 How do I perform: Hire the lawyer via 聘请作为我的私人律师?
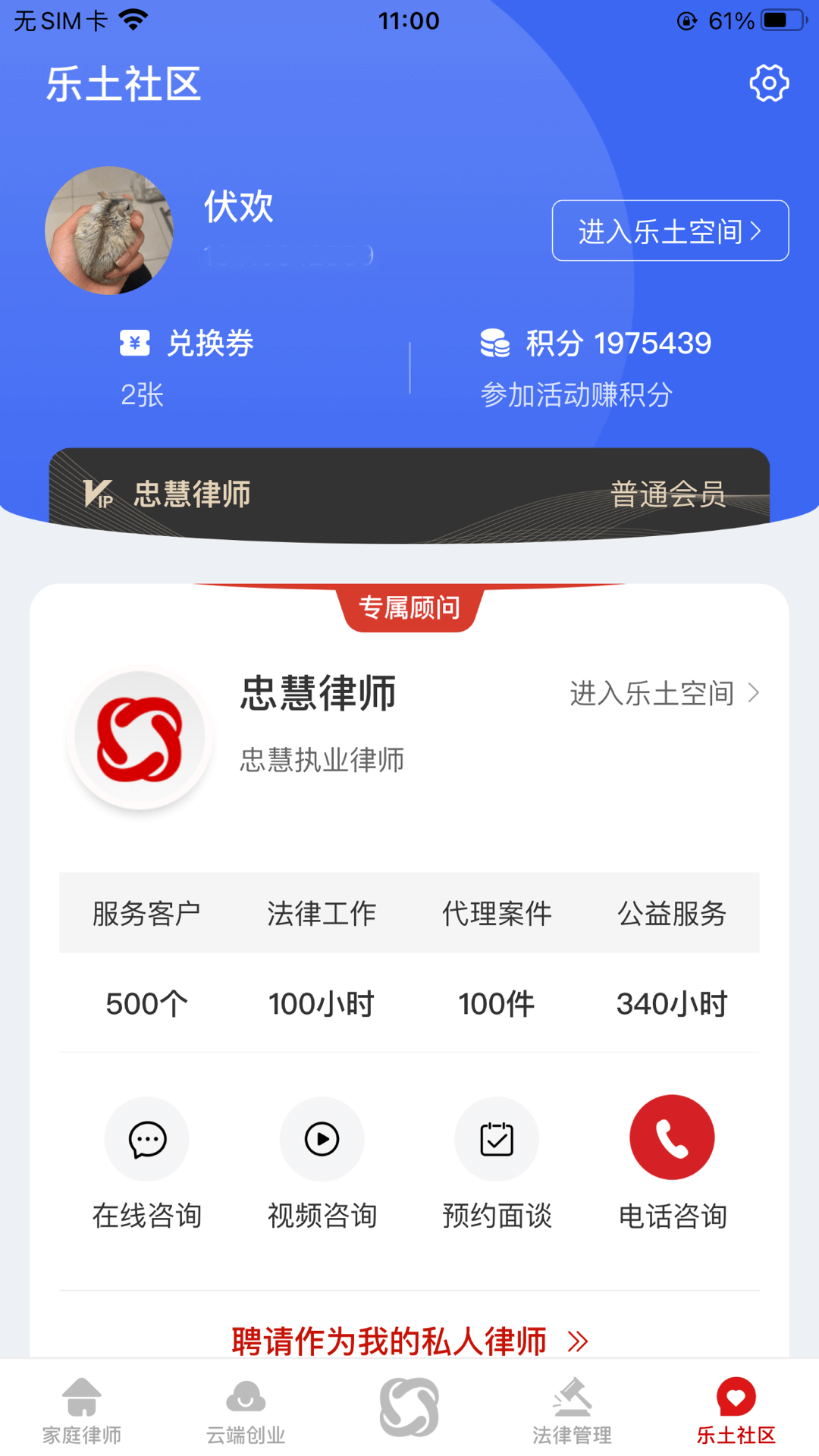click(391, 1341)
